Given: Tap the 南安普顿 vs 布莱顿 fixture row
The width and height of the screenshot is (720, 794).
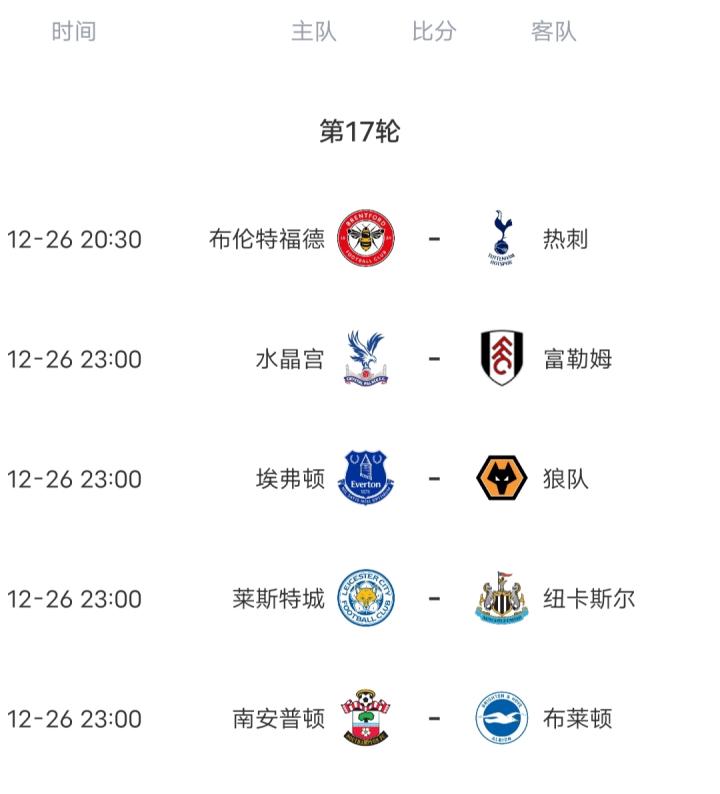Looking at the screenshot, I should coord(434,719).
